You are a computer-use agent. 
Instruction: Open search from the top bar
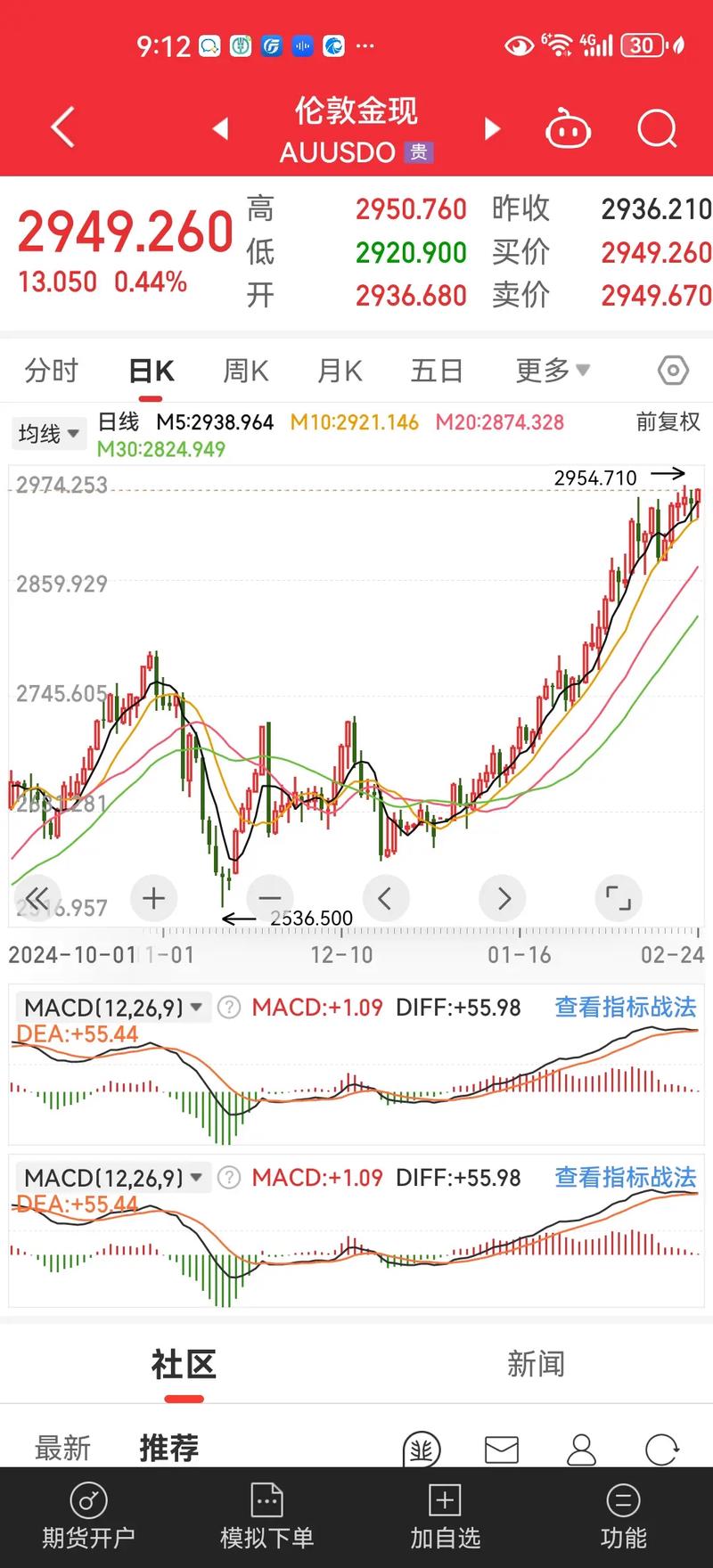[x=656, y=127]
